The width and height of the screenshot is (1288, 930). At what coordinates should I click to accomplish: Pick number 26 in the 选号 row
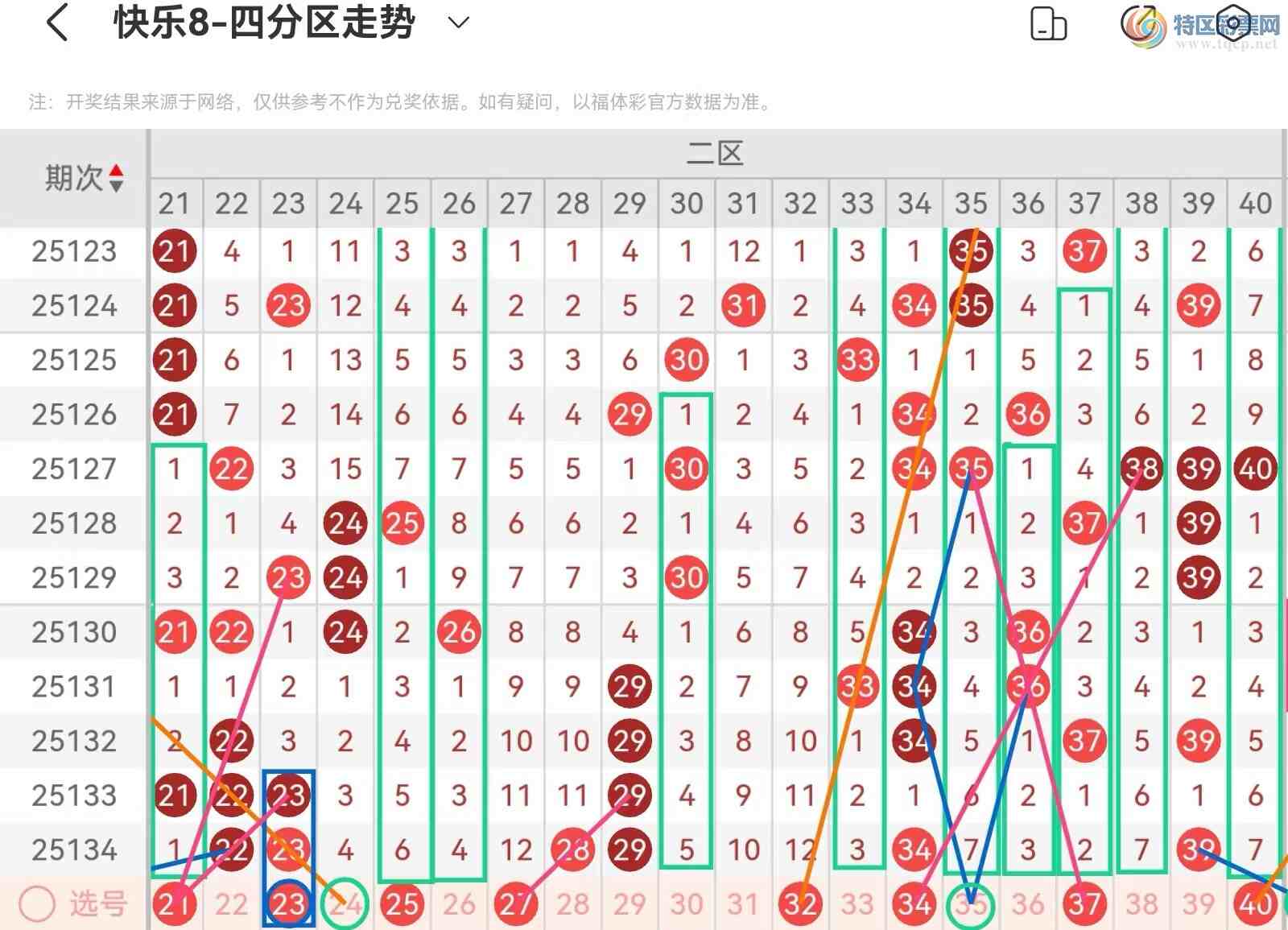tap(459, 904)
